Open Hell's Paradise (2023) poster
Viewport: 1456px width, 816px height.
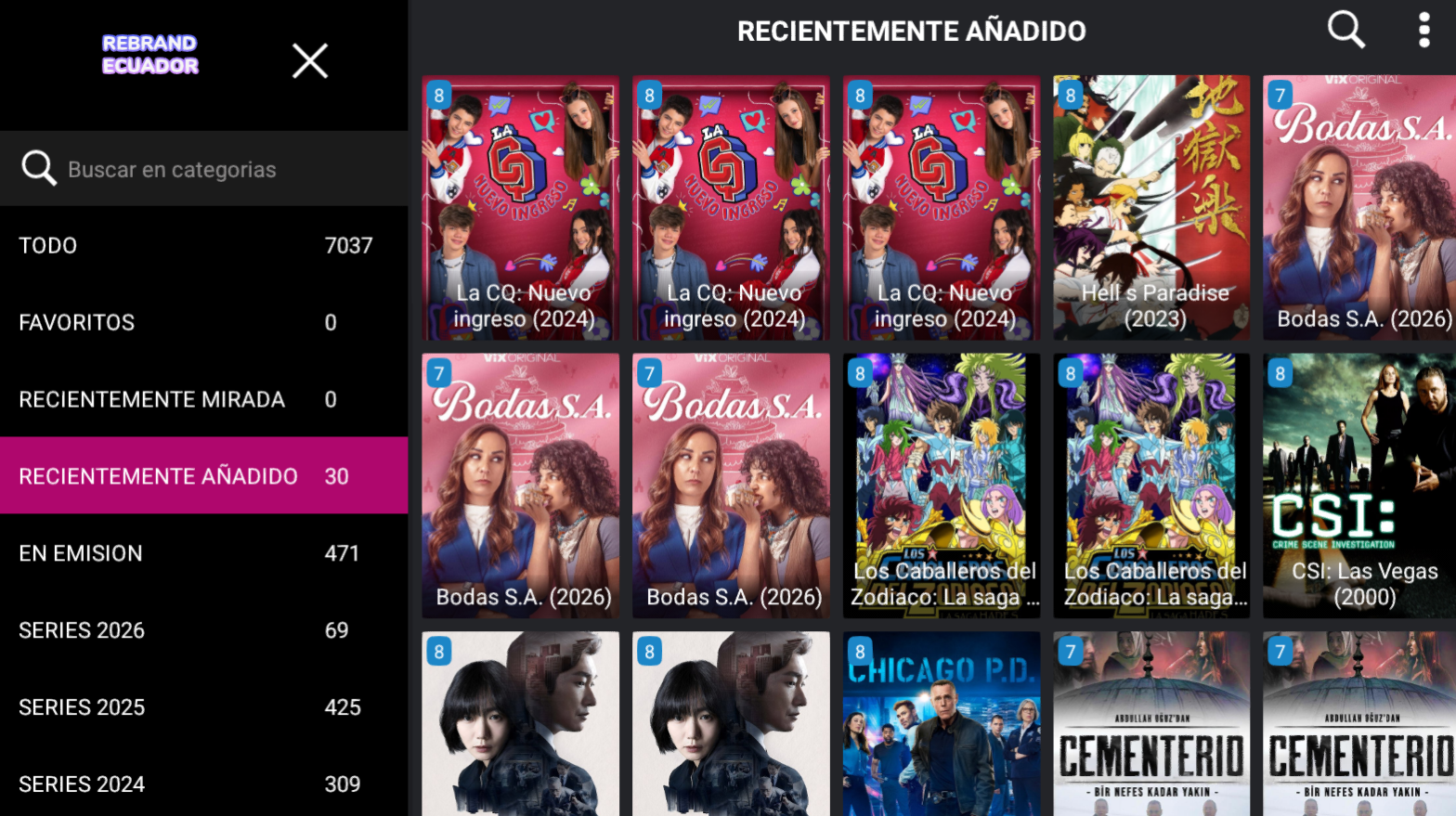click(1151, 208)
